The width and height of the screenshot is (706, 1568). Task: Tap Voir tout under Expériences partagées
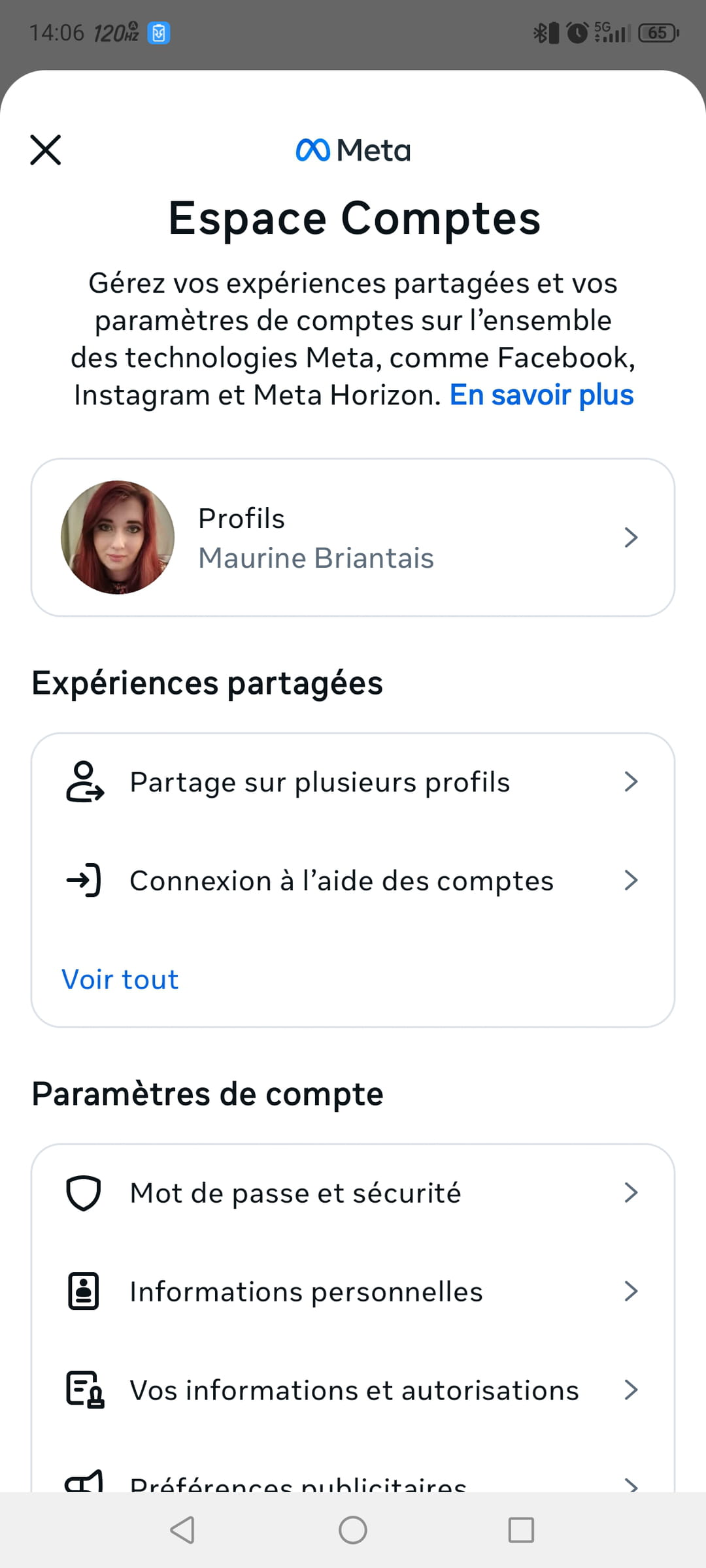click(120, 979)
